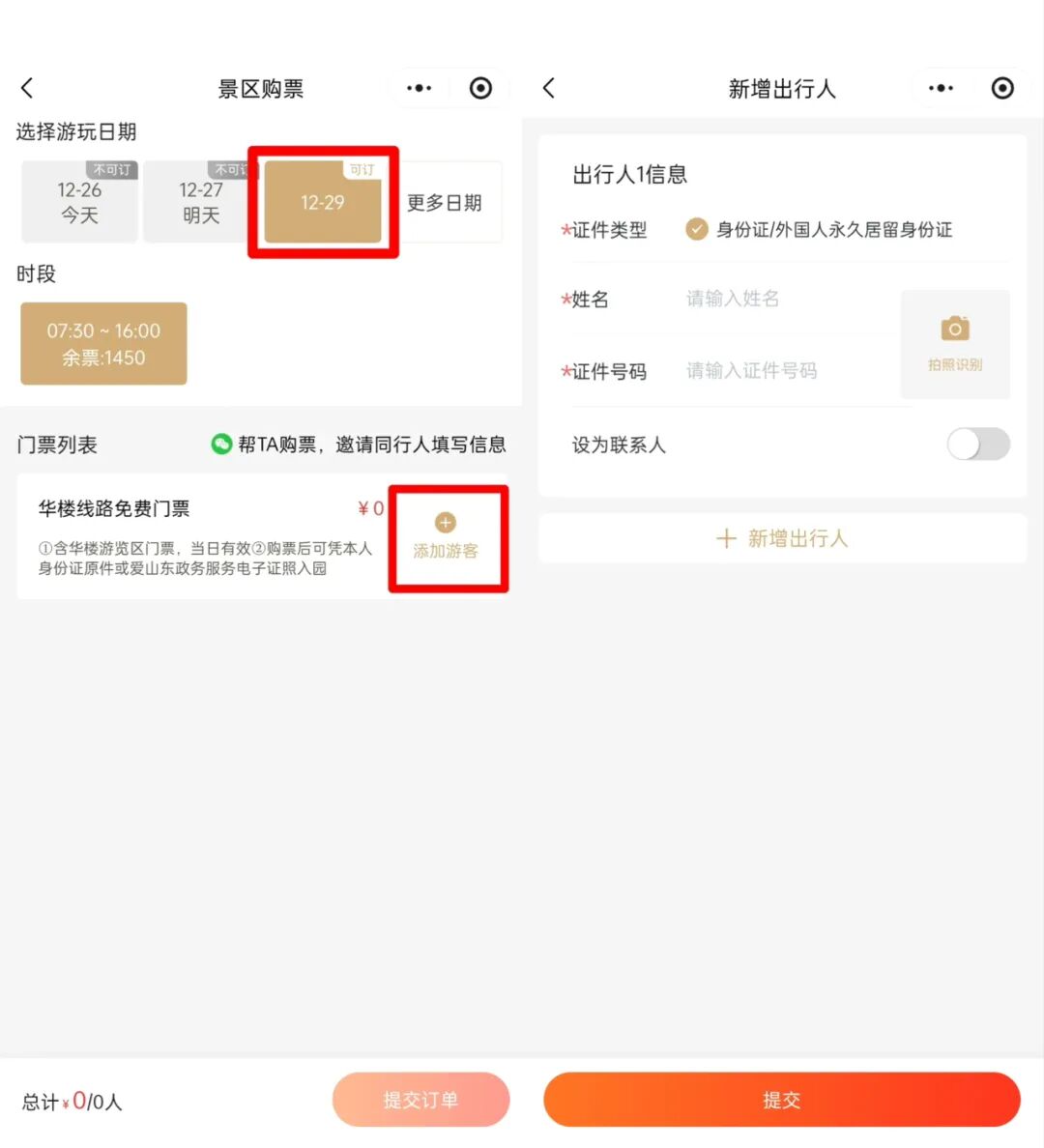Tap the 请输入证件号码 ID number field
The image size is (1044, 1148).
[x=783, y=371]
